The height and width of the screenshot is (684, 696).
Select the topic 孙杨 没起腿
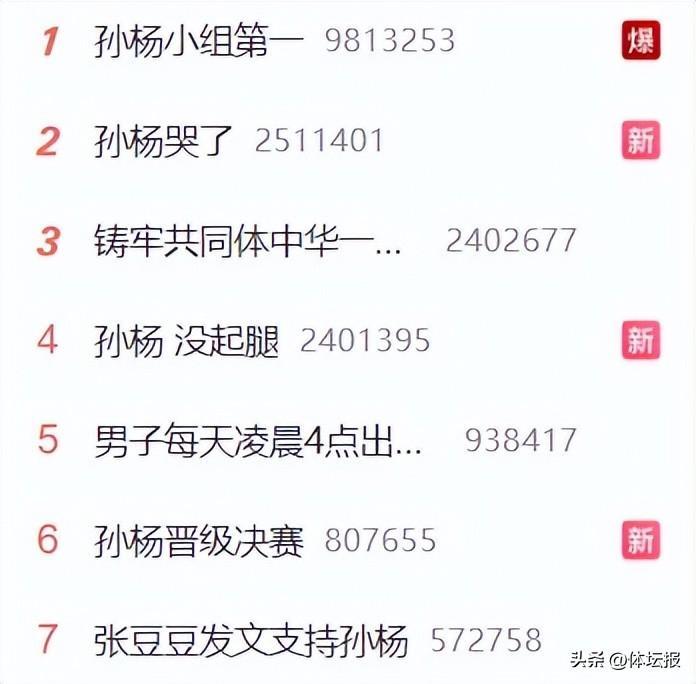point(186,341)
